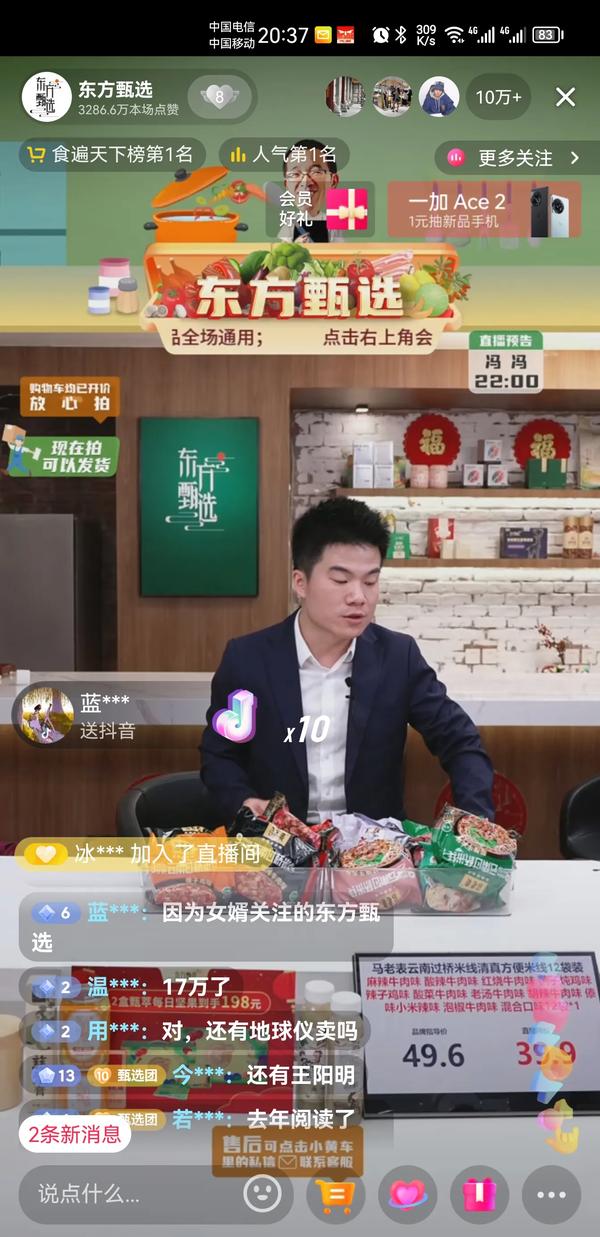
Task: Open the gift panel
Action: coord(479,1194)
